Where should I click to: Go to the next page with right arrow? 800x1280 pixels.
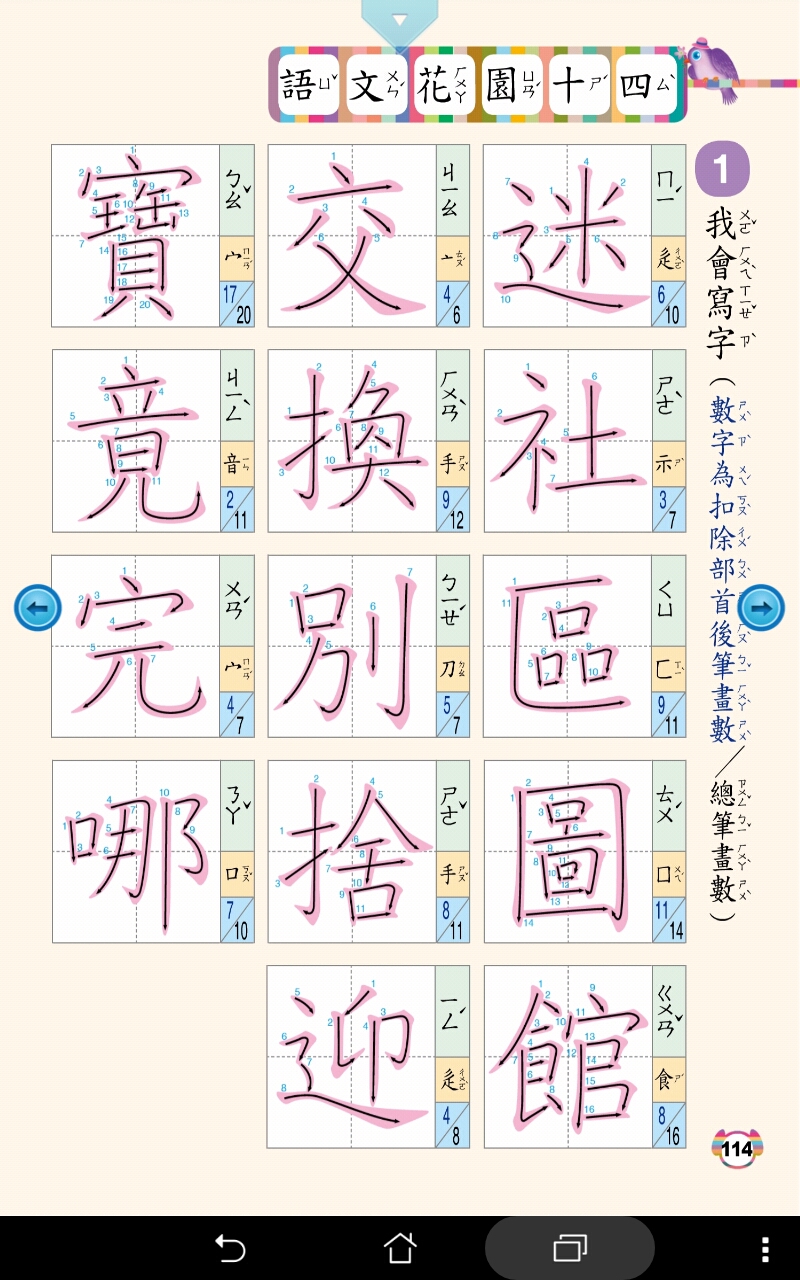tap(762, 607)
